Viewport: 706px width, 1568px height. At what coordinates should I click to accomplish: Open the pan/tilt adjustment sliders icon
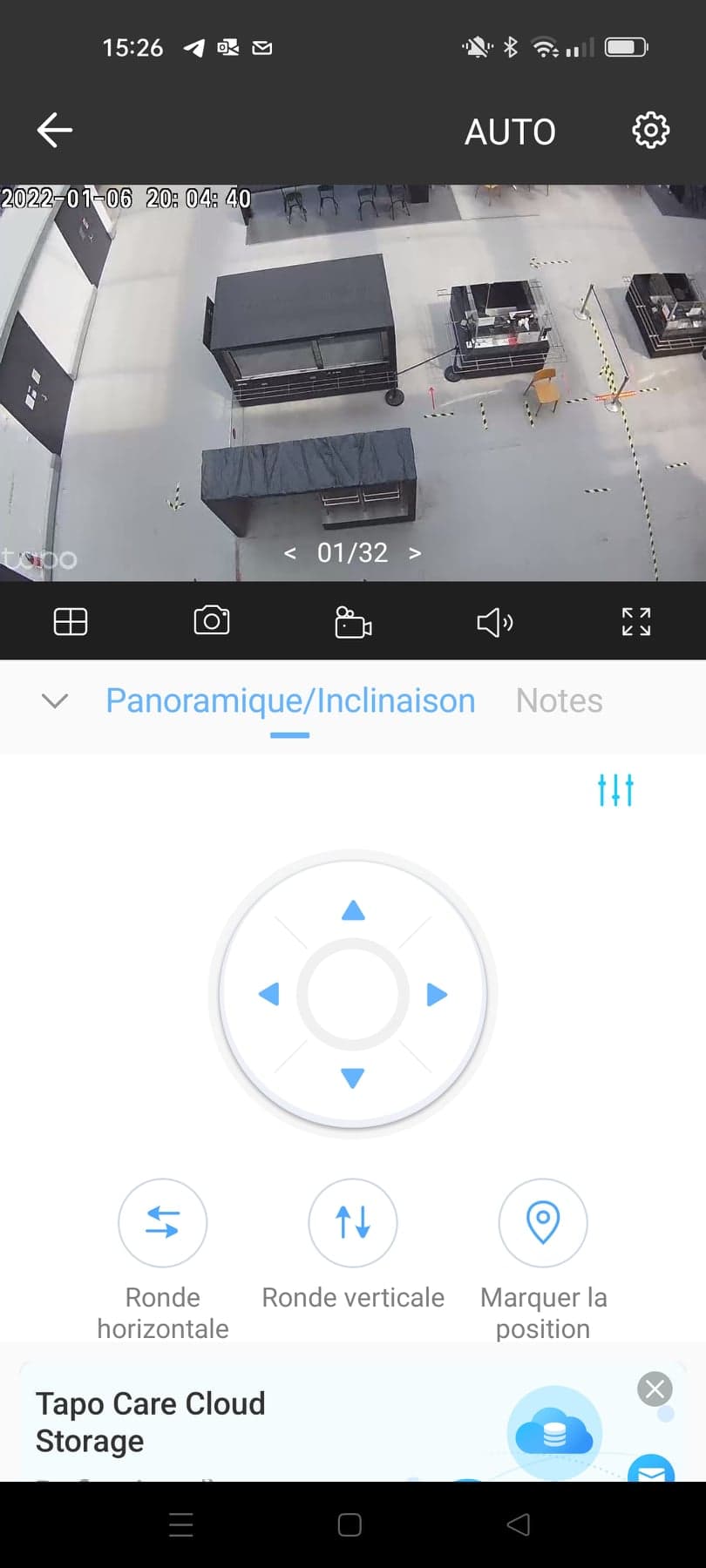(x=615, y=790)
